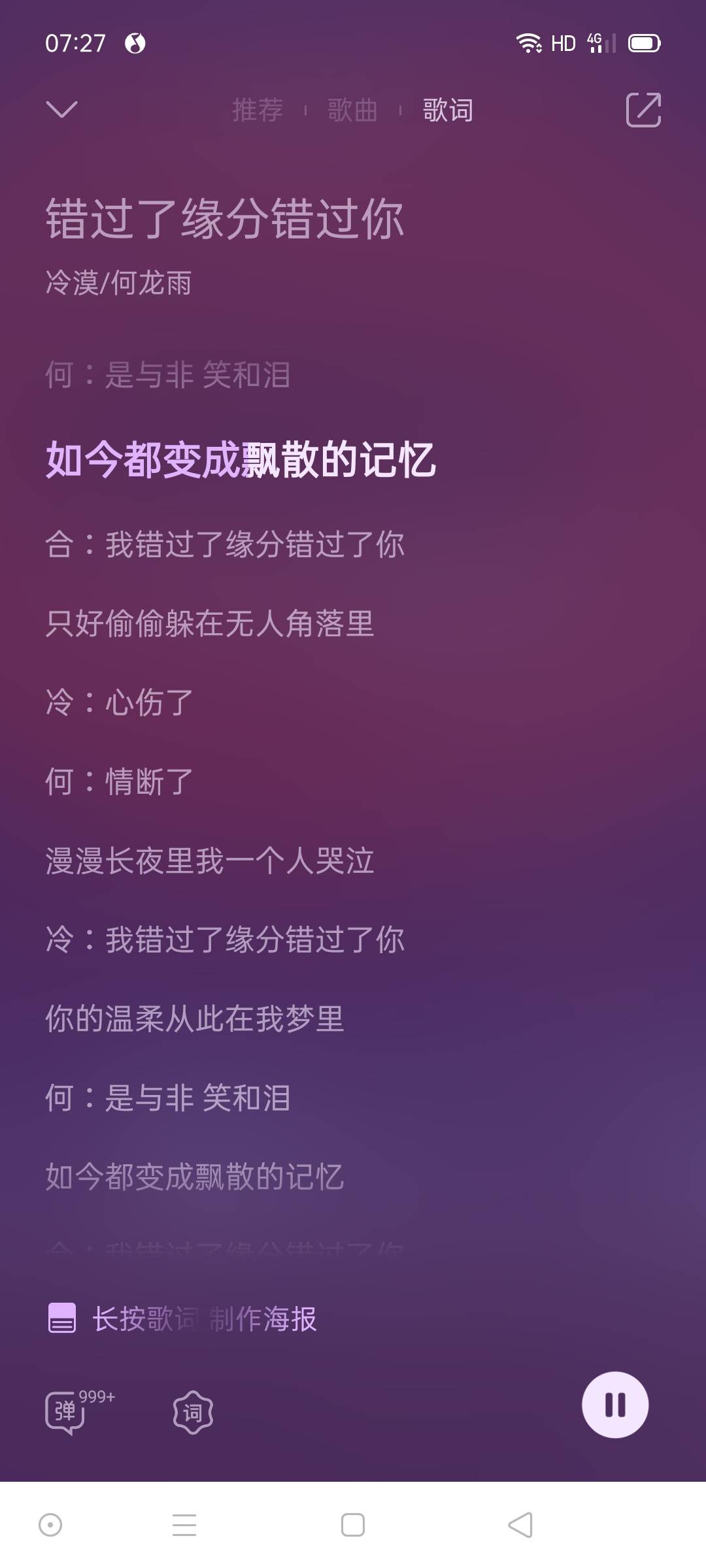Collapse the player with the down chevron

click(62, 110)
